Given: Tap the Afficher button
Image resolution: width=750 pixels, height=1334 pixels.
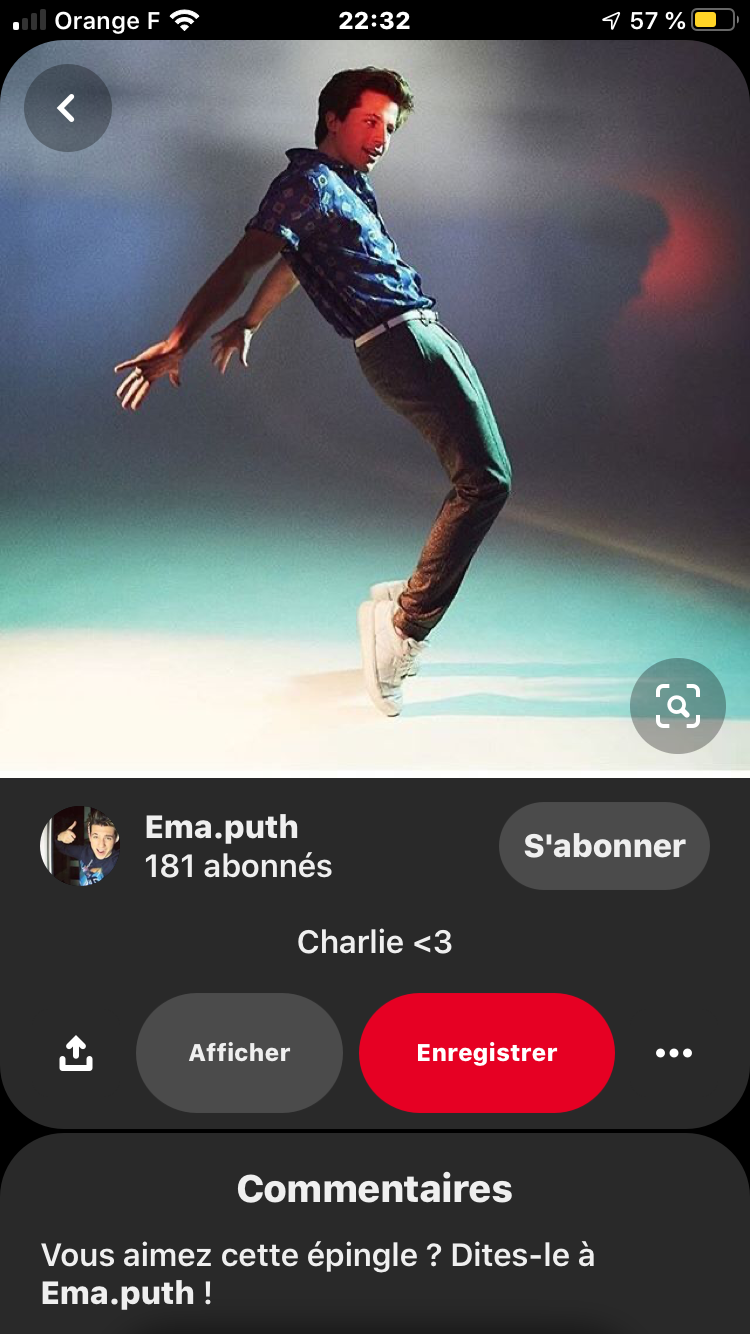Looking at the screenshot, I should click(239, 1053).
